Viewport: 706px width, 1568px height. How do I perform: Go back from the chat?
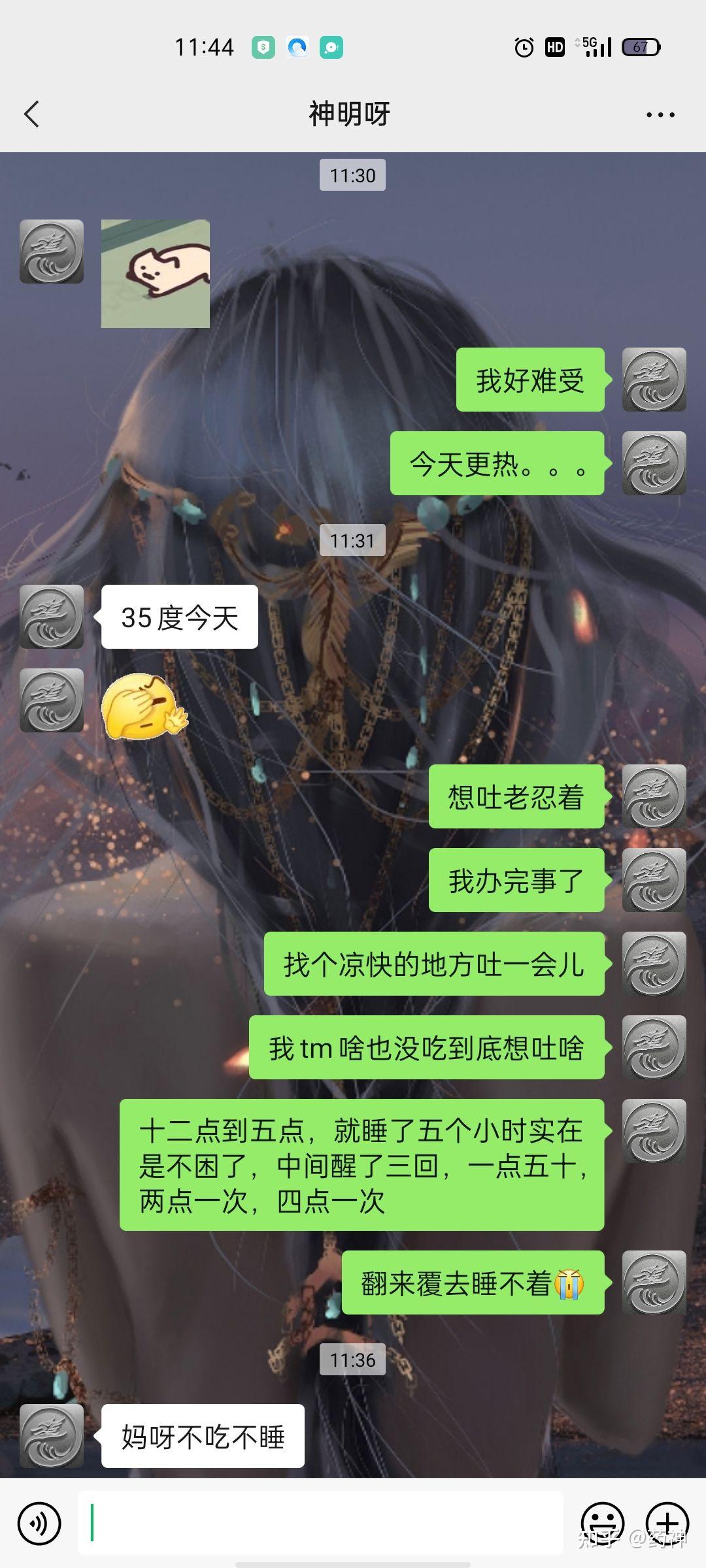(x=31, y=114)
